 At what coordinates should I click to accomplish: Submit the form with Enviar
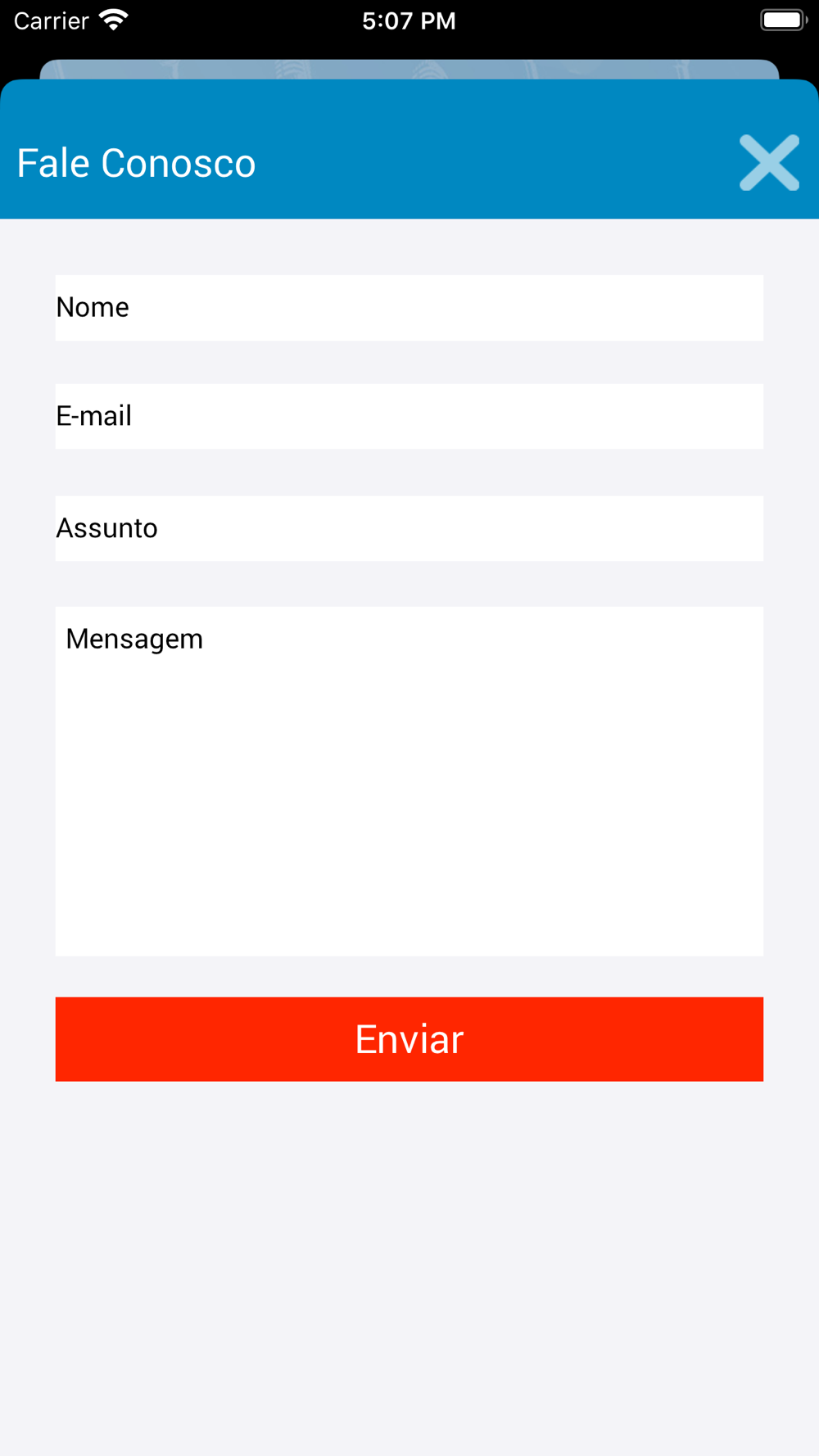pos(409,1039)
